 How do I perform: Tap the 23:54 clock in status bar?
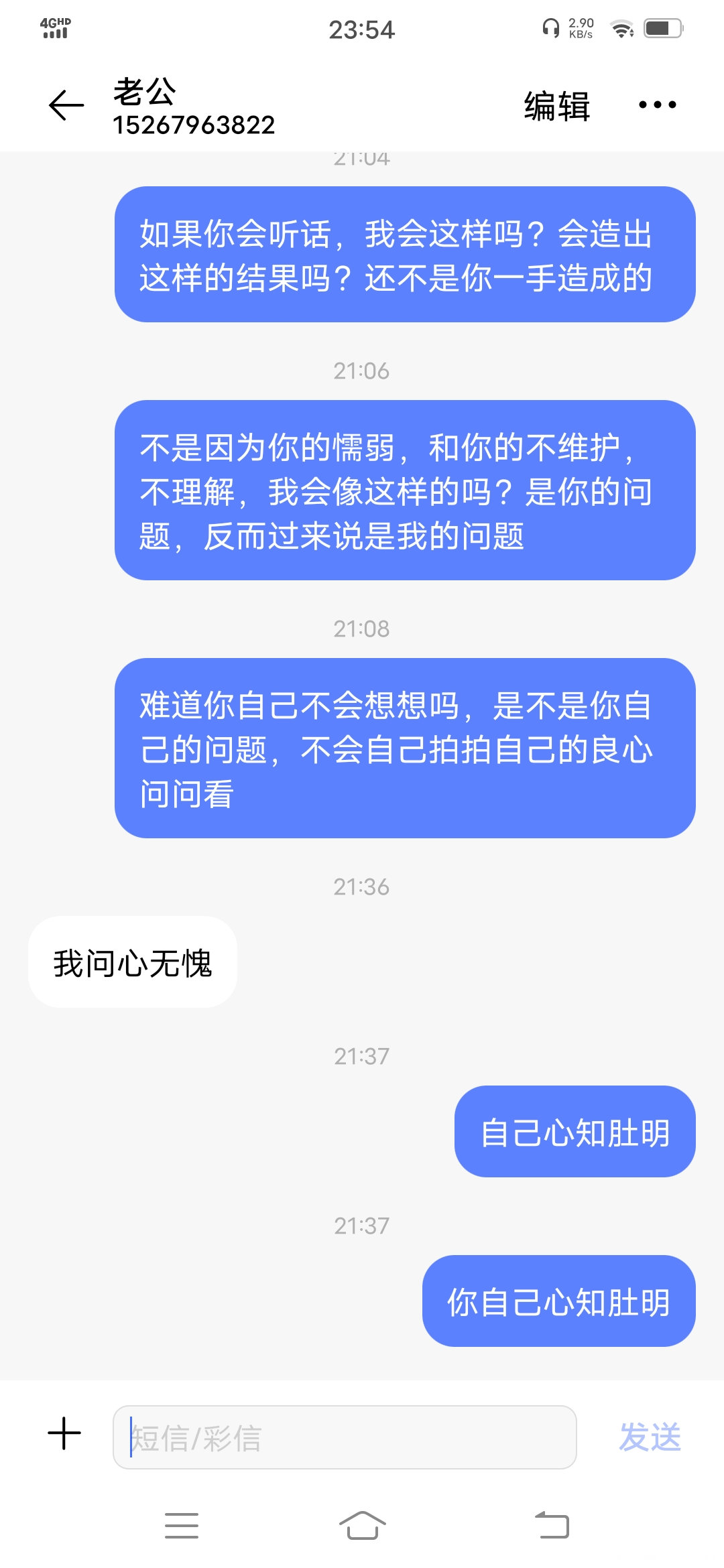point(362,29)
